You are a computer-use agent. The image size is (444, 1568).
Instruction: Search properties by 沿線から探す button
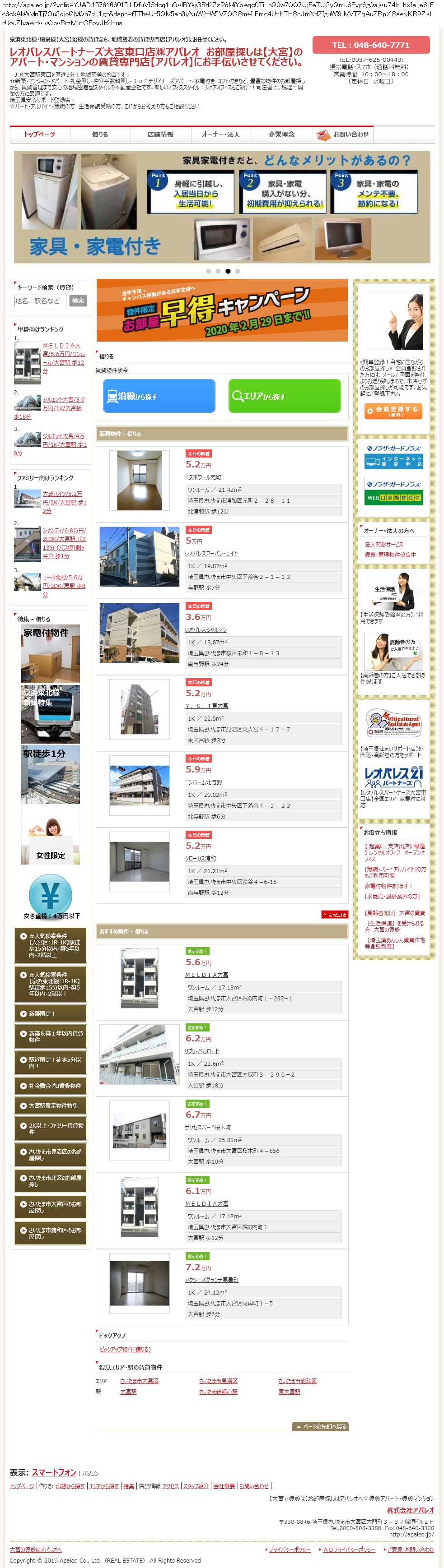click(159, 396)
